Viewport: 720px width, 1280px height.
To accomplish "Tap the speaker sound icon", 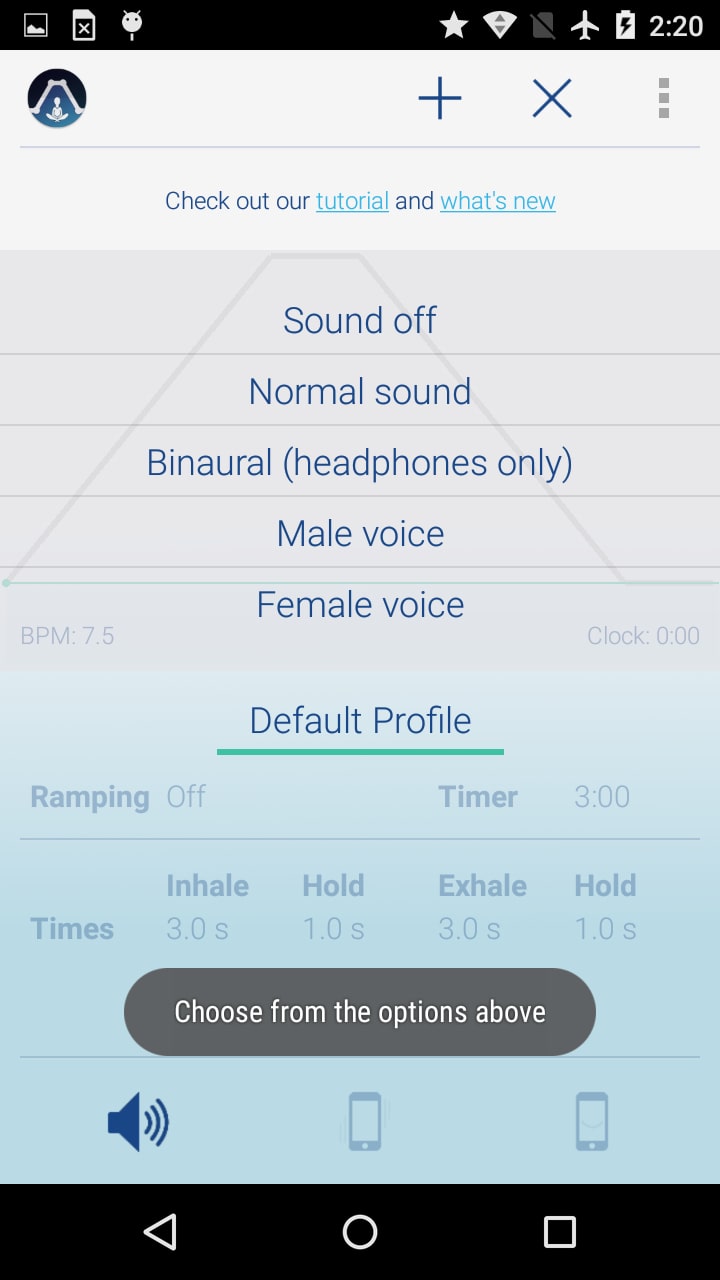I will [138, 1122].
